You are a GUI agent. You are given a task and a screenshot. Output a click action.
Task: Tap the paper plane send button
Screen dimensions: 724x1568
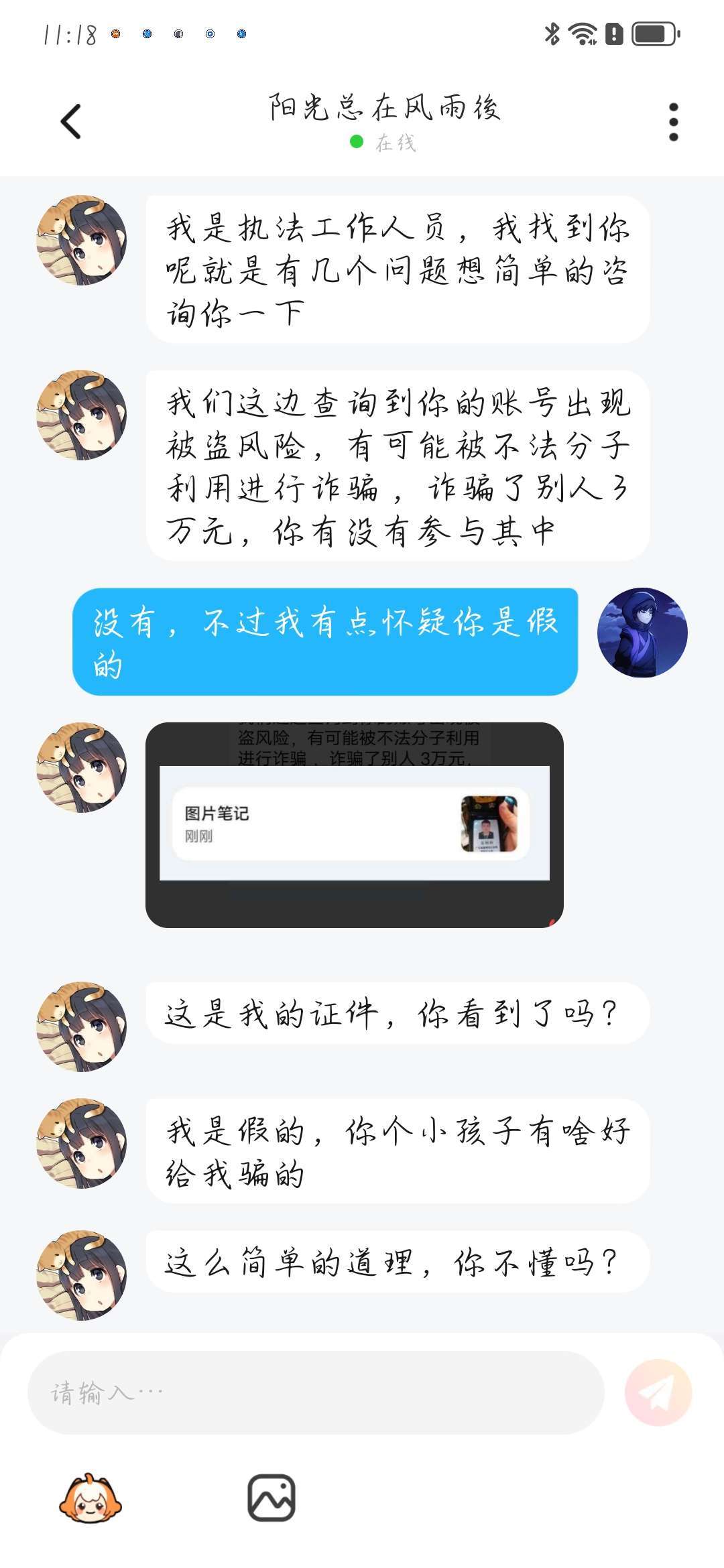(658, 1392)
